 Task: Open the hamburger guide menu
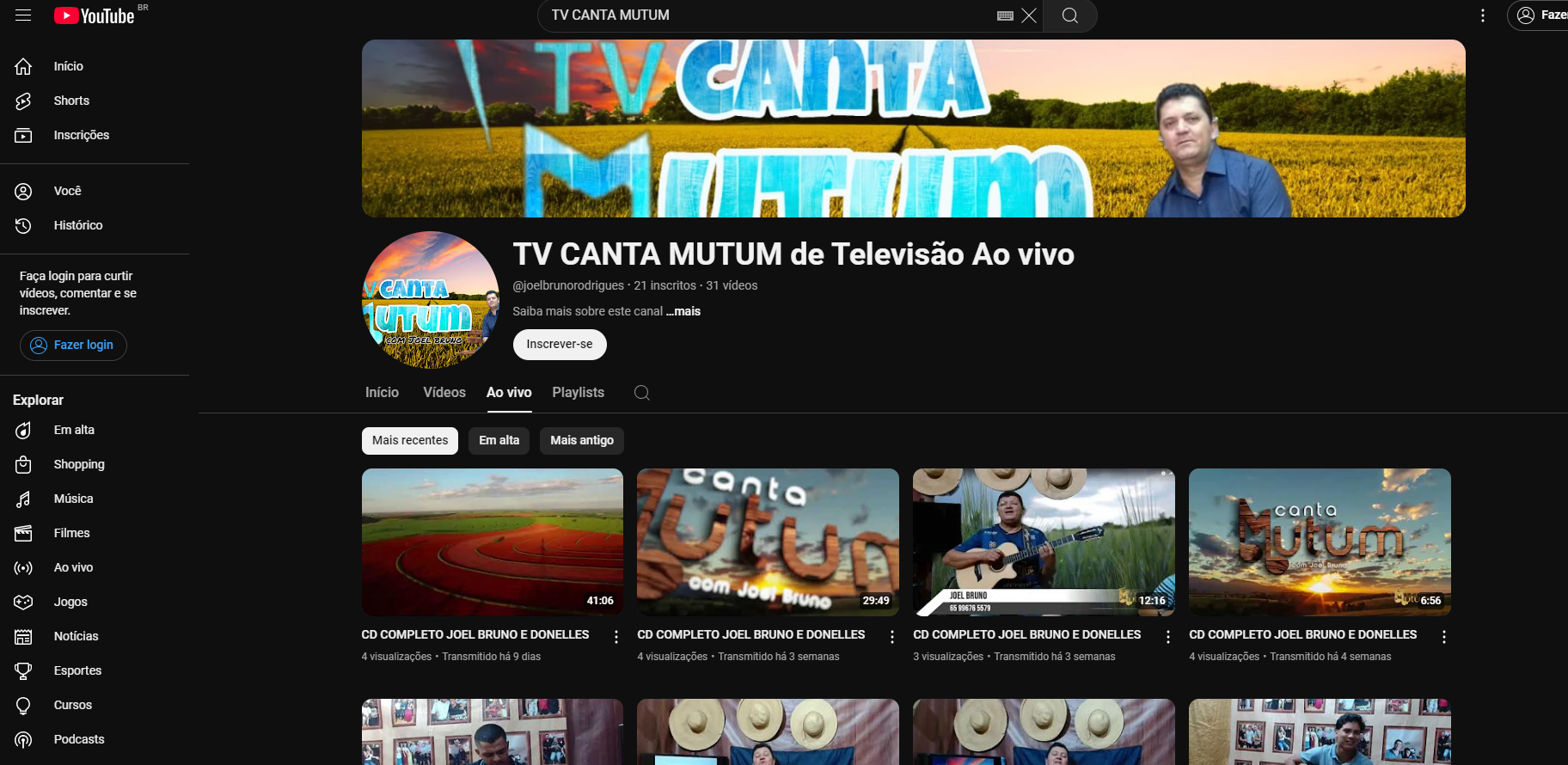23,15
